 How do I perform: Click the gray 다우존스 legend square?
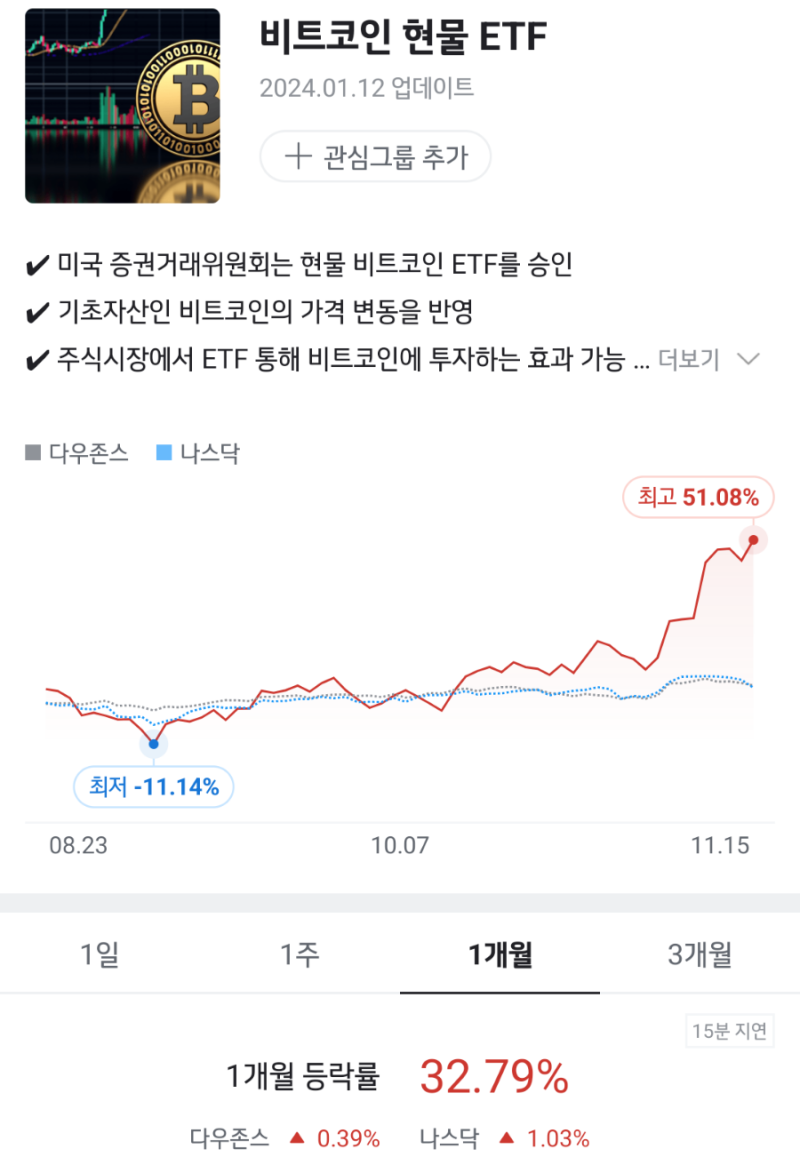coord(33,452)
